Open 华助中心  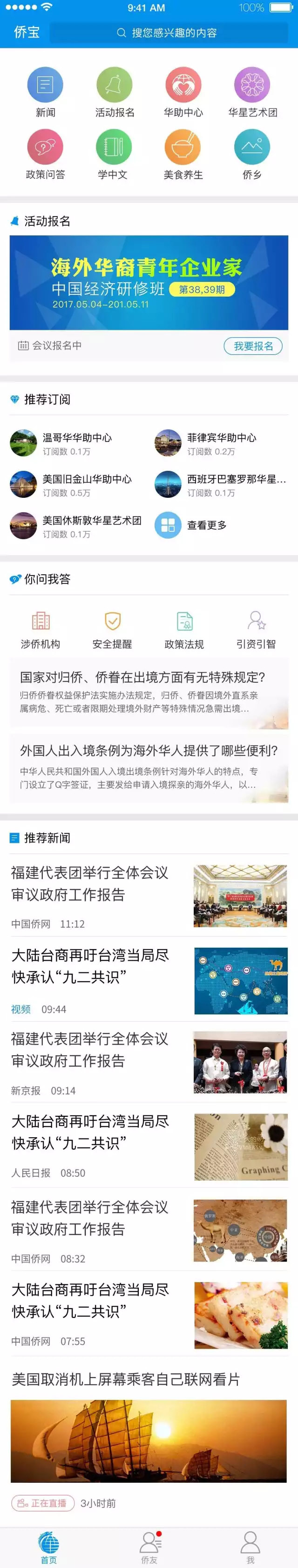pyautogui.click(x=183, y=85)
